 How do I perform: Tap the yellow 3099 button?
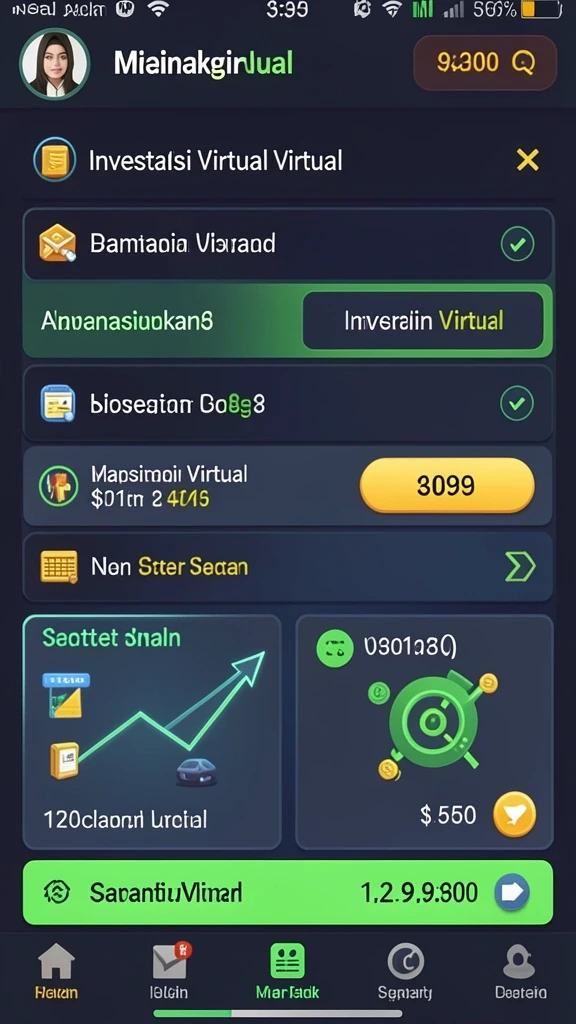[x=447, y=485]
